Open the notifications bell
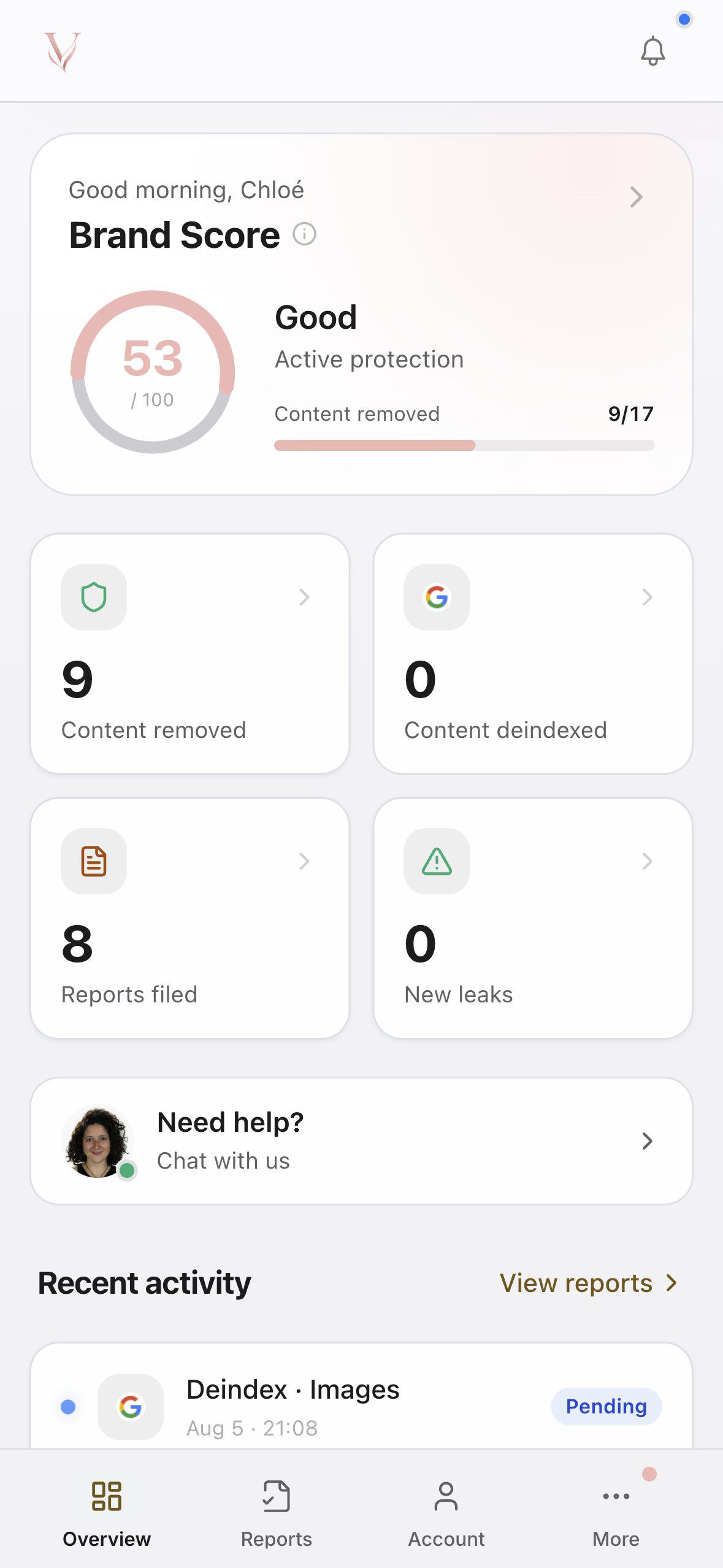 click(652, 51)
